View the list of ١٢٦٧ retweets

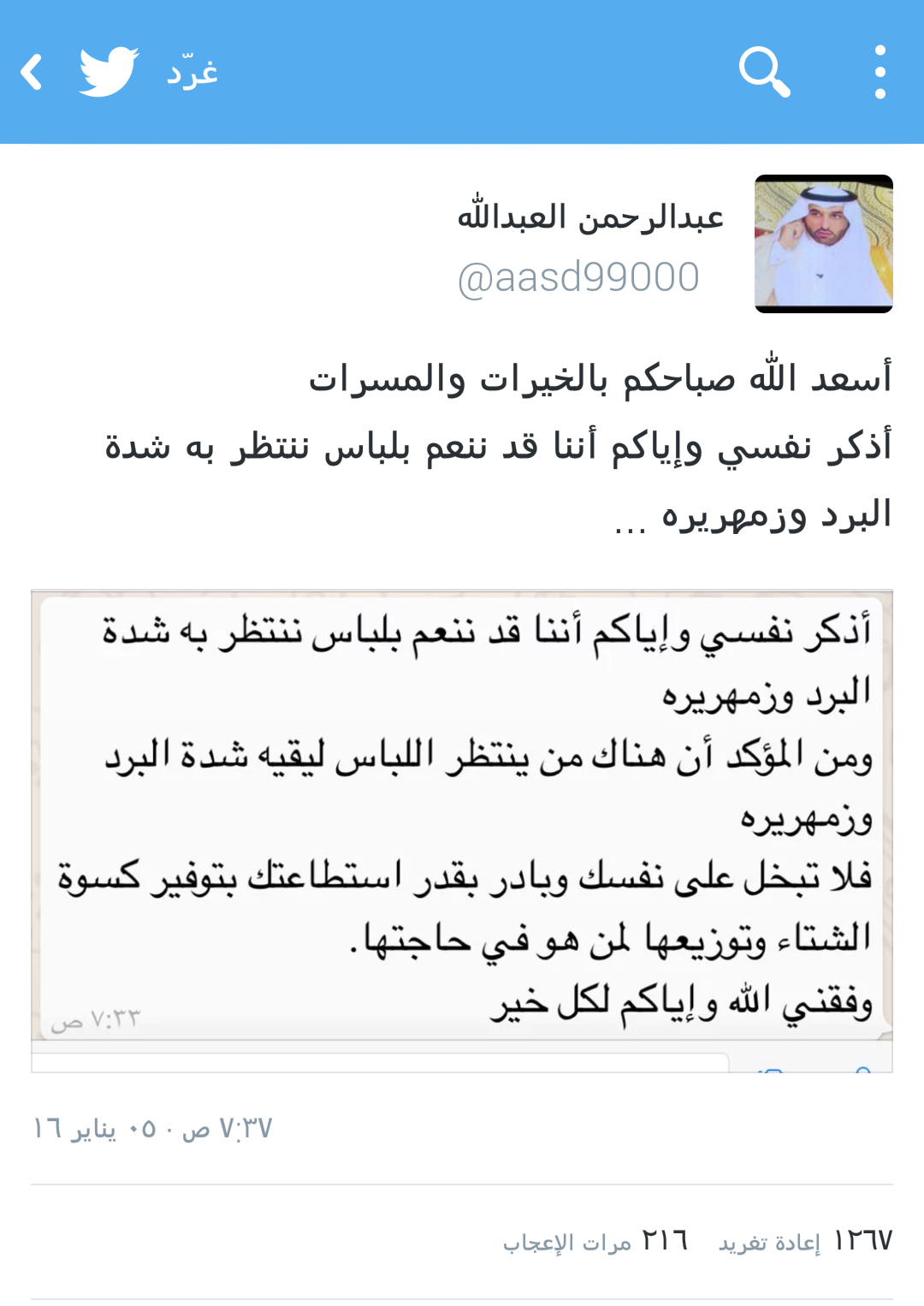coord(806,1241)
